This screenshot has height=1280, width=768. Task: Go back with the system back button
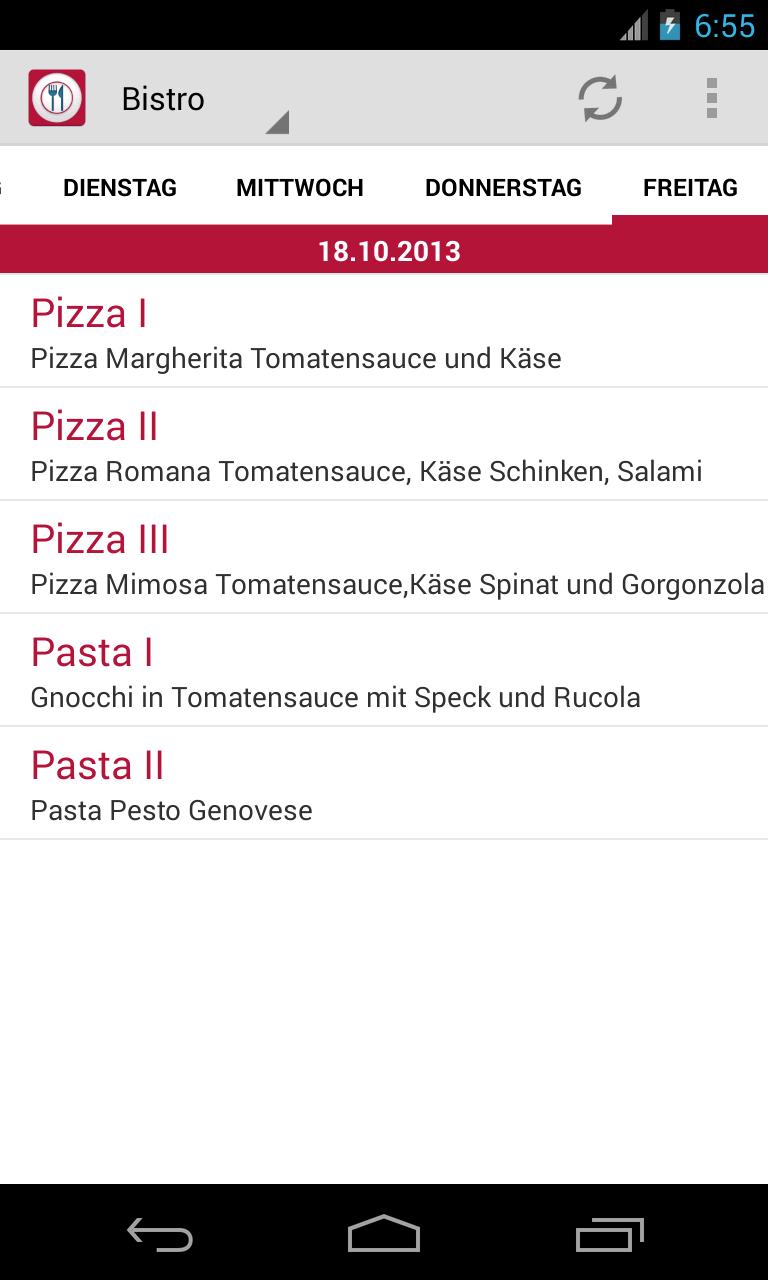[160, 1234]
